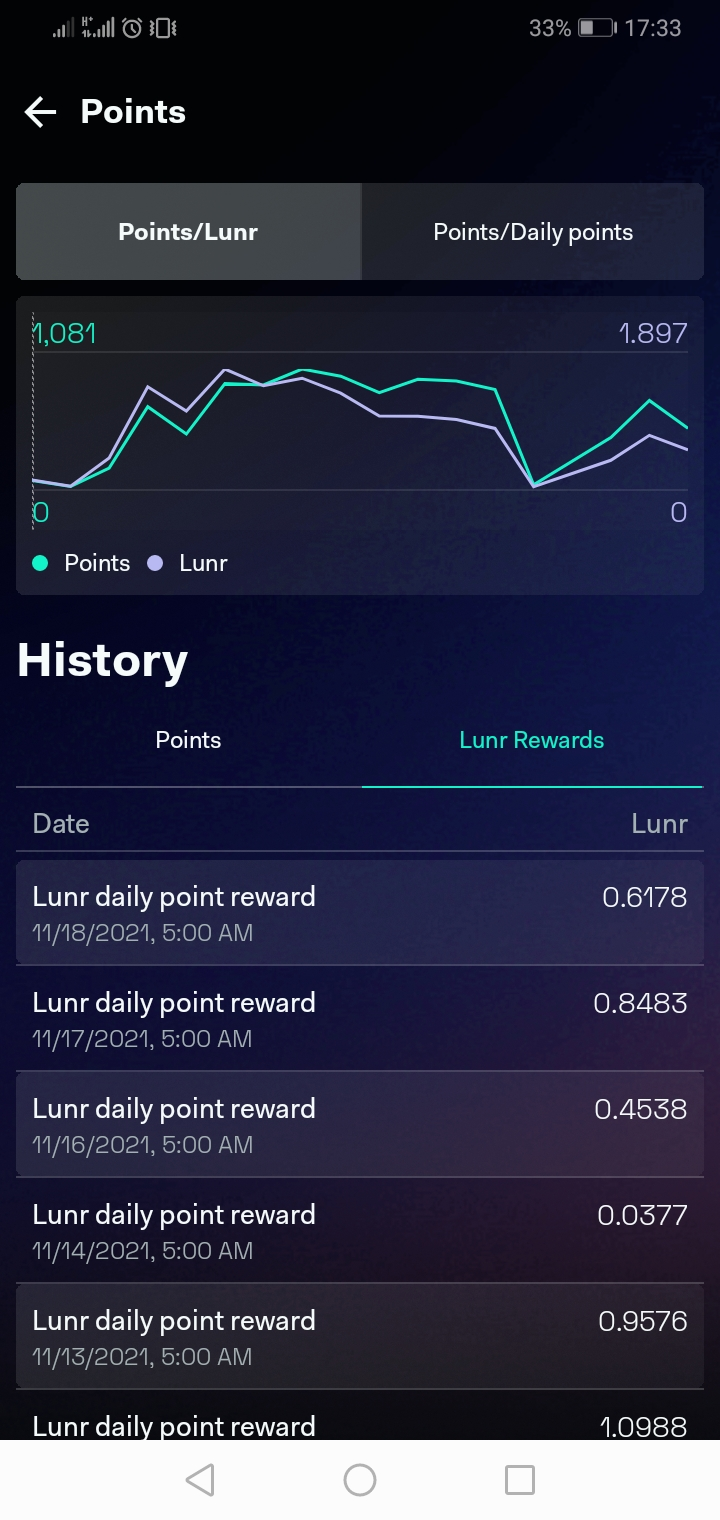Tap the system home button
720x1520 pixels.
click(x=360, y=1480)
